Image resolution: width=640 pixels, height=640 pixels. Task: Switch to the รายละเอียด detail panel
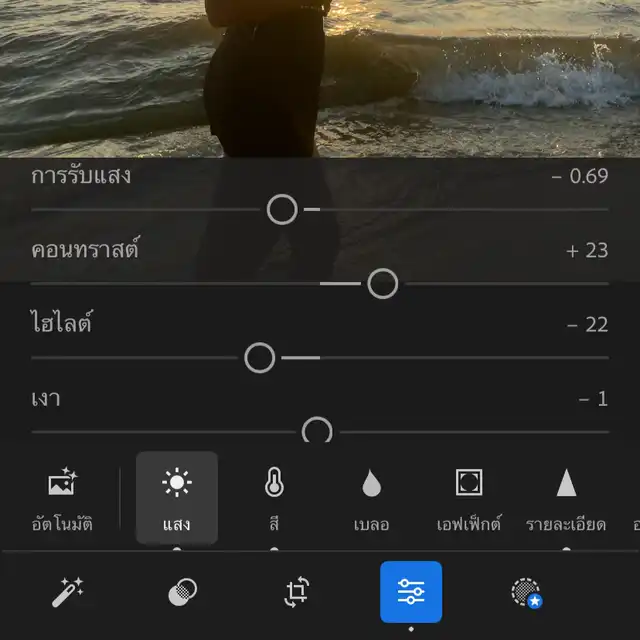566,498
